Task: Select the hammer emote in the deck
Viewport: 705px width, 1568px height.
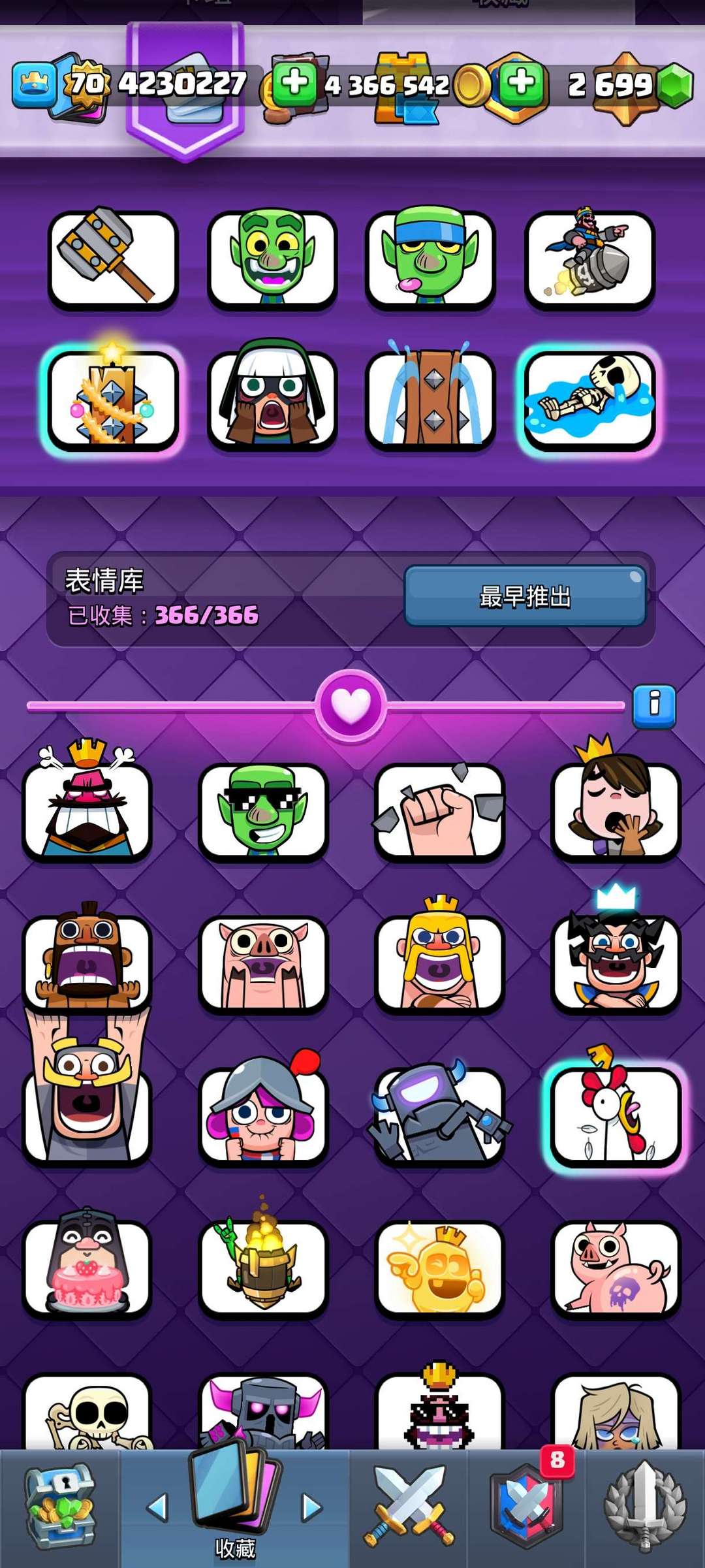Action: click(113, 259)
